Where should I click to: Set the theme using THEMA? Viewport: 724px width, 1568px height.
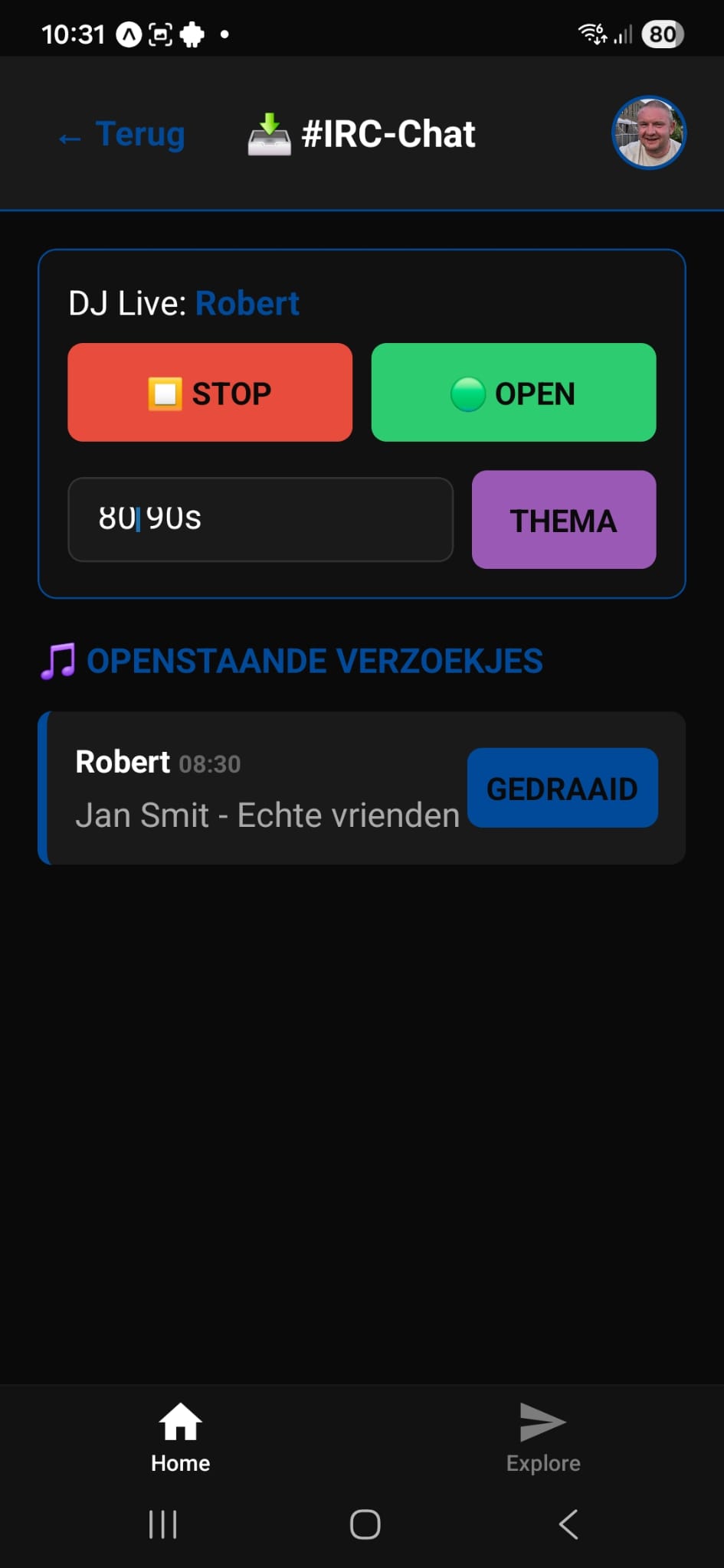[562, 520]
